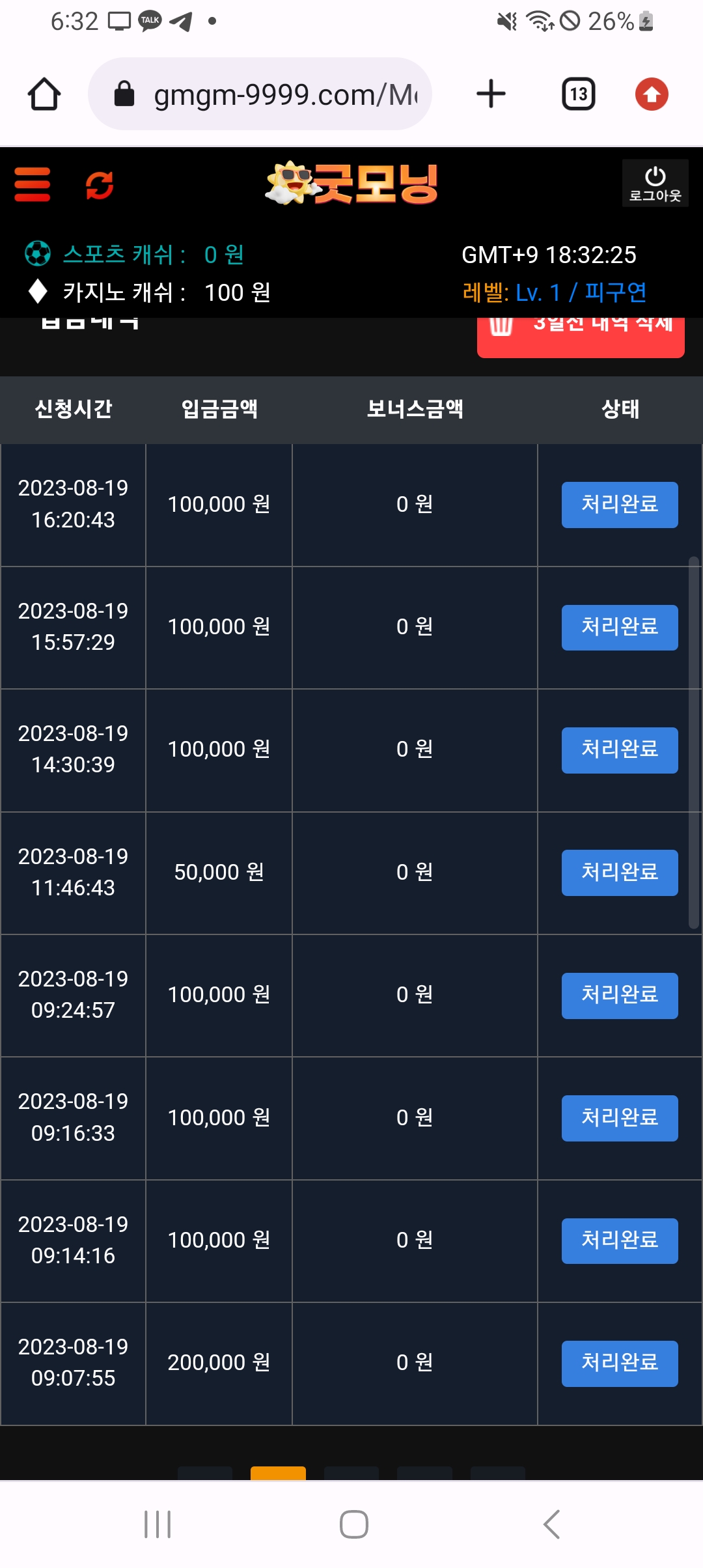Open the recent apps view
Image resolution: width=703 pixels, height=1568 pixels.
pos(158,1524)
